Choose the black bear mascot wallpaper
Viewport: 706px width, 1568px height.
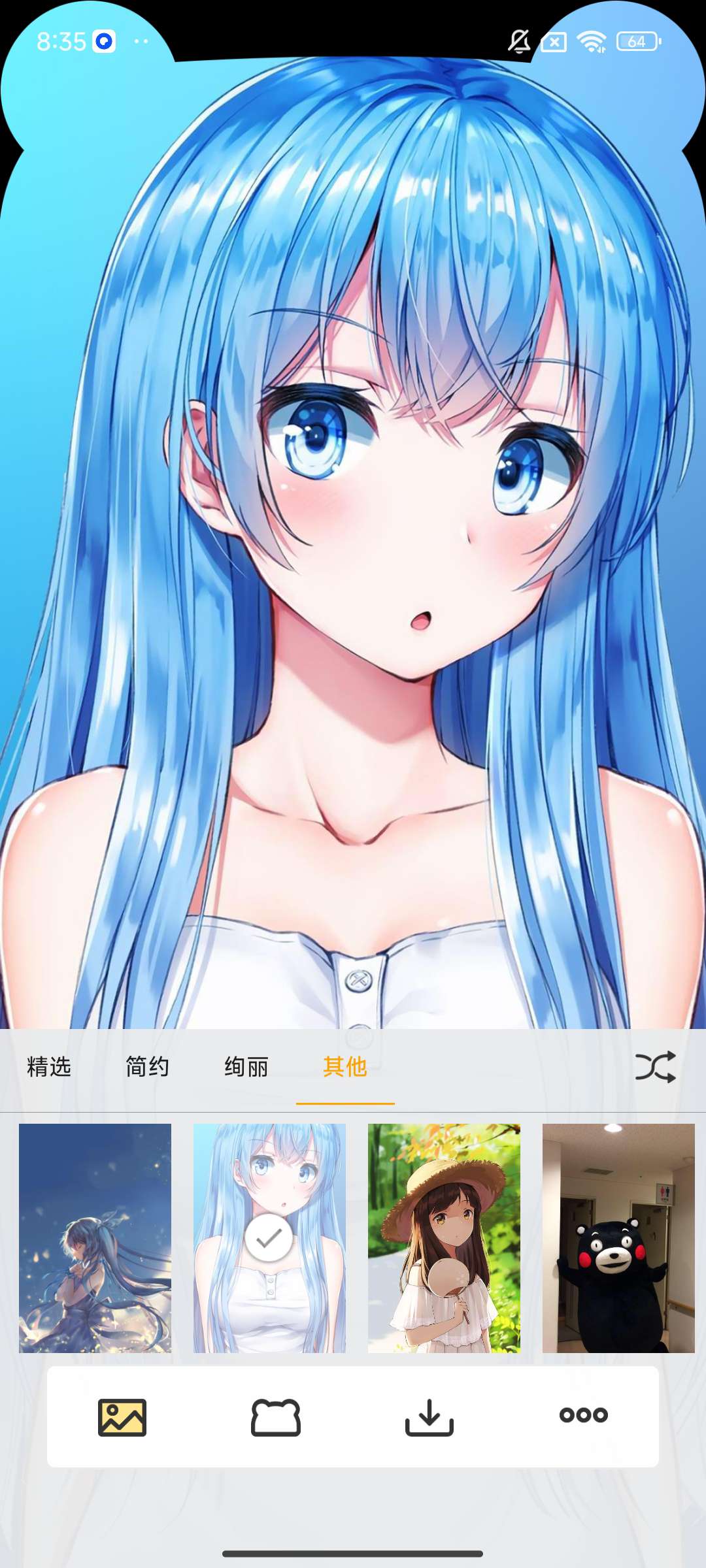(618, 1237)
